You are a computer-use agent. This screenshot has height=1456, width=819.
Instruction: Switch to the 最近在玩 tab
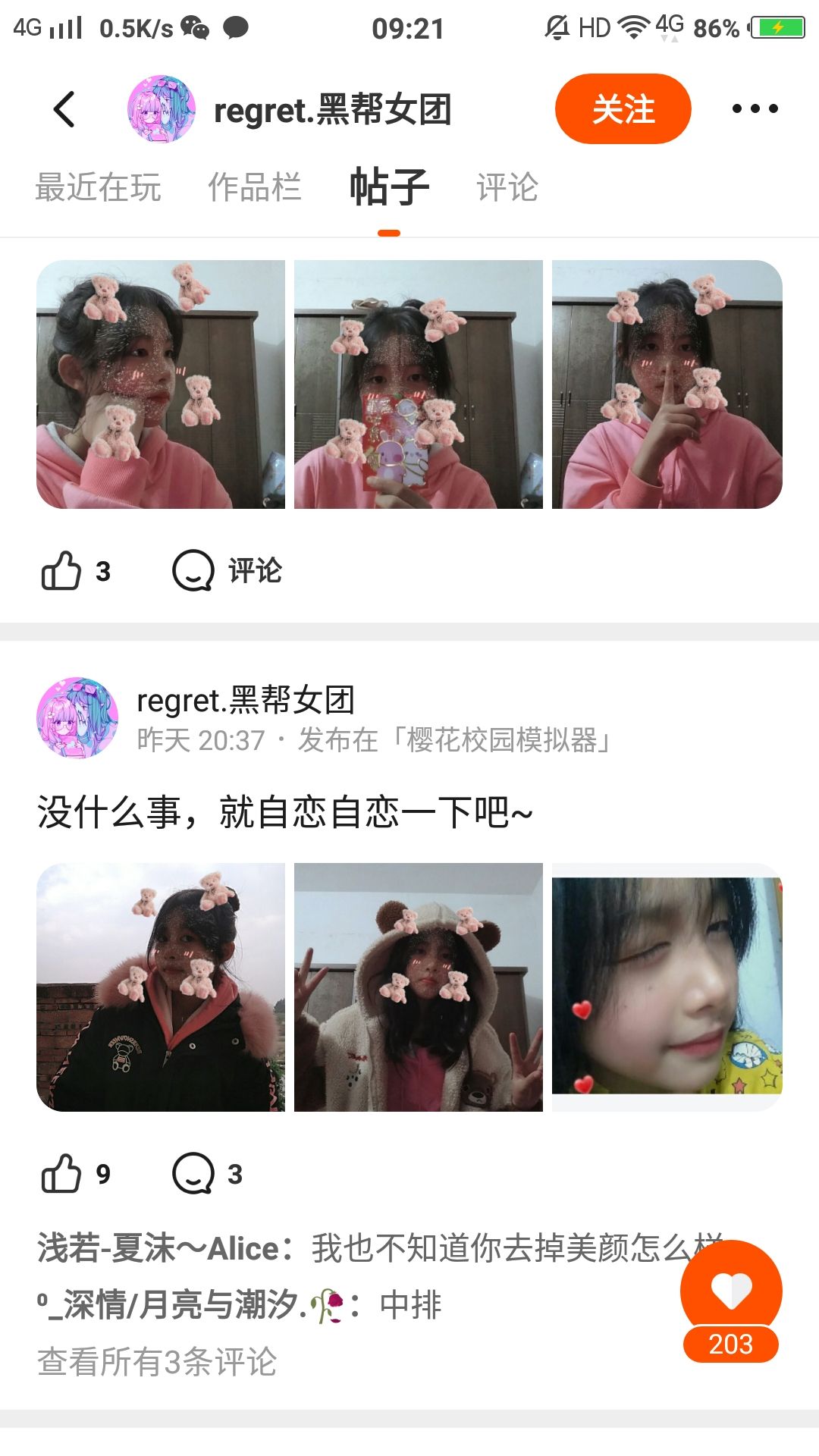coord(98,188)
